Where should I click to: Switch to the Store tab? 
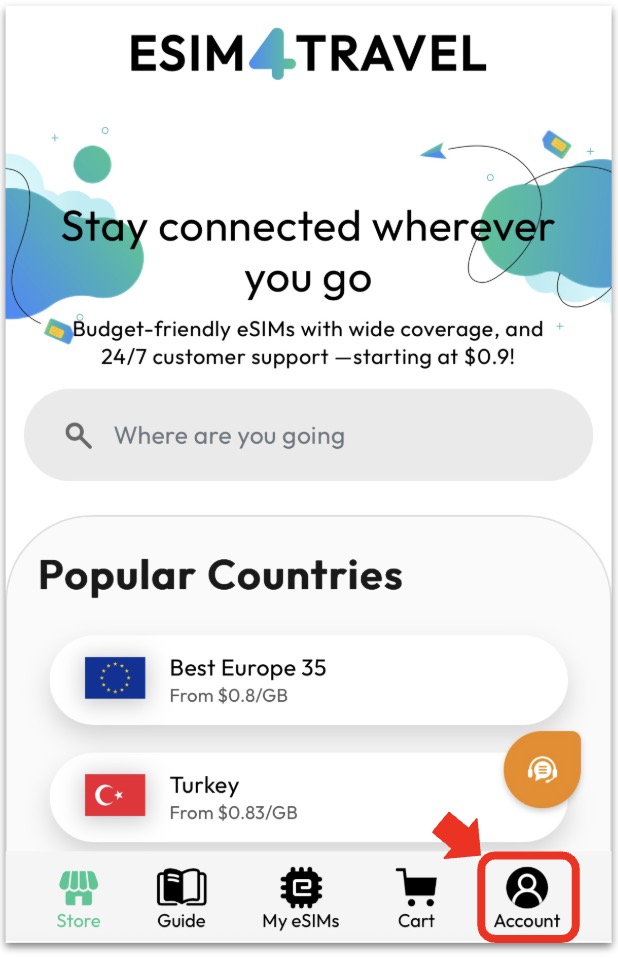(x=78, y=898)
